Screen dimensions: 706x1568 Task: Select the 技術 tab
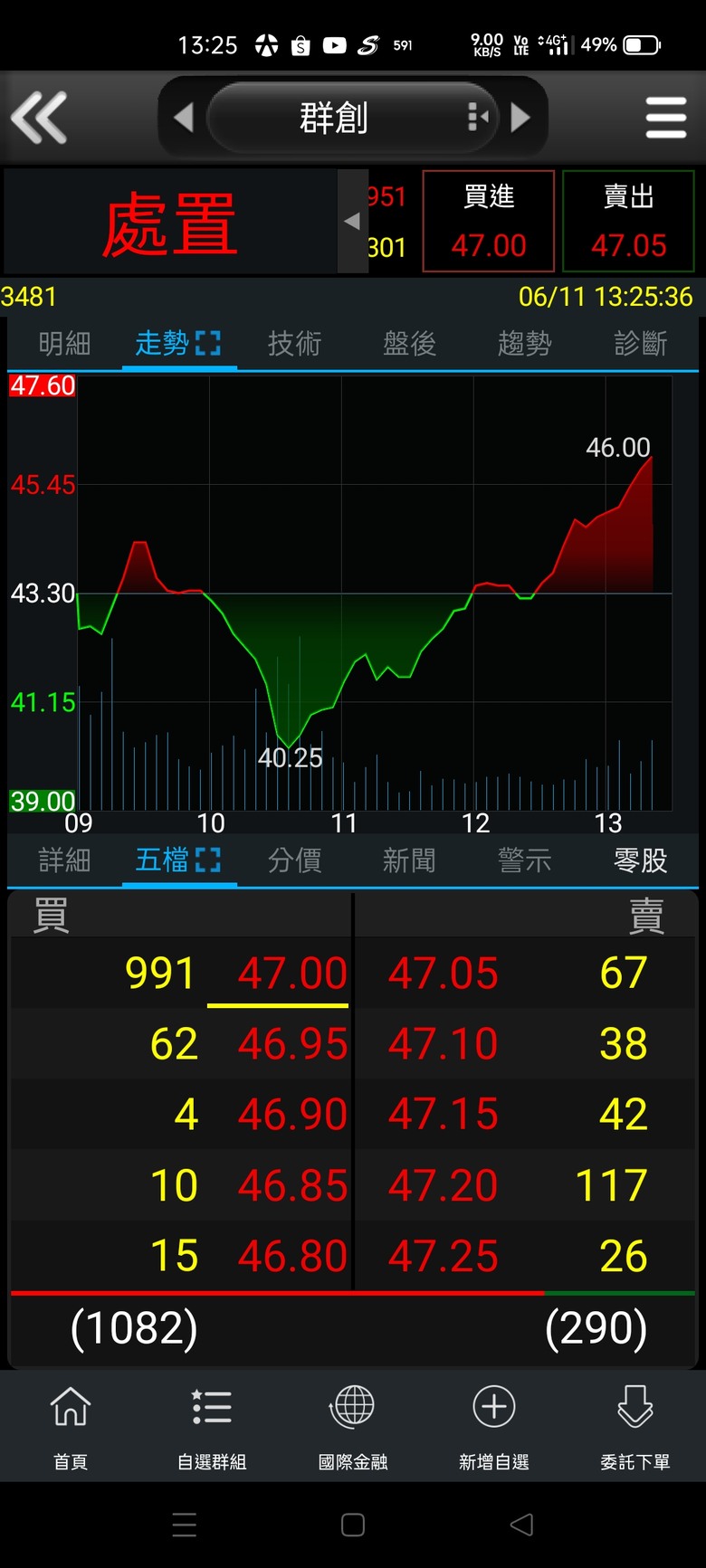click(x=294, y=344)
